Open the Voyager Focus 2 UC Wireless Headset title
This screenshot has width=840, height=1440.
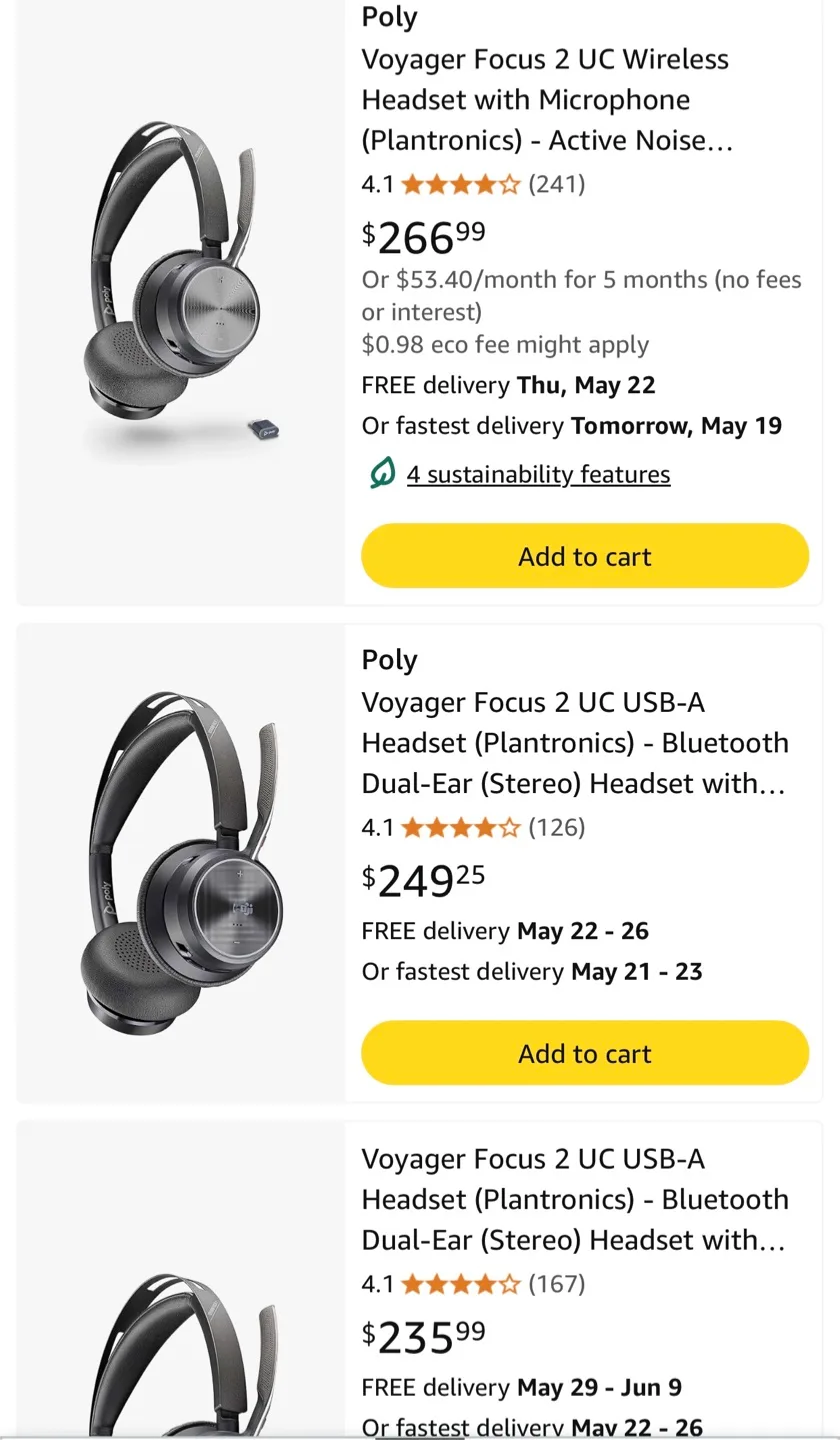[545, 99]
